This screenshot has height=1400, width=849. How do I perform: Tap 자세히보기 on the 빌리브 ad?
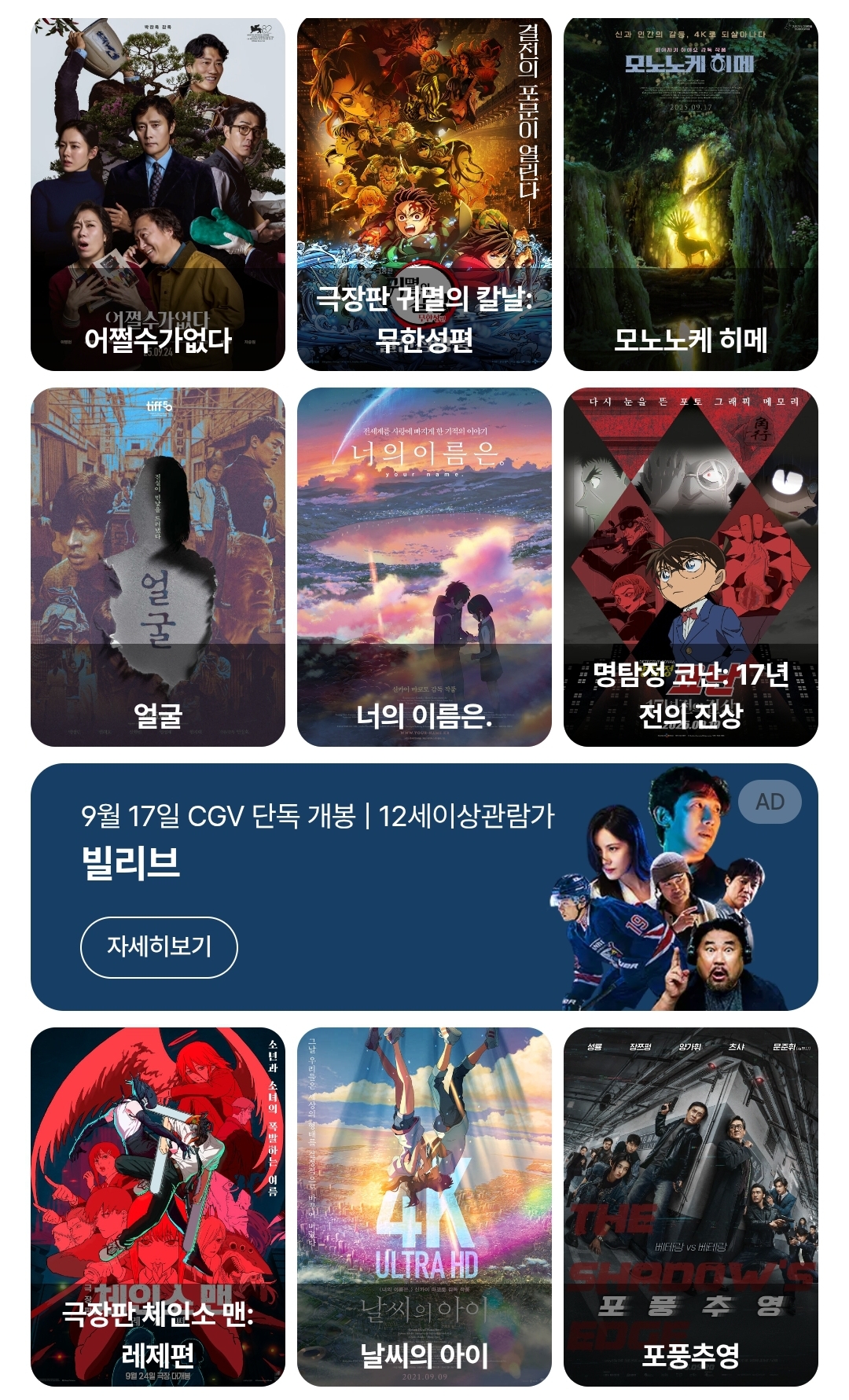point(159,946)
